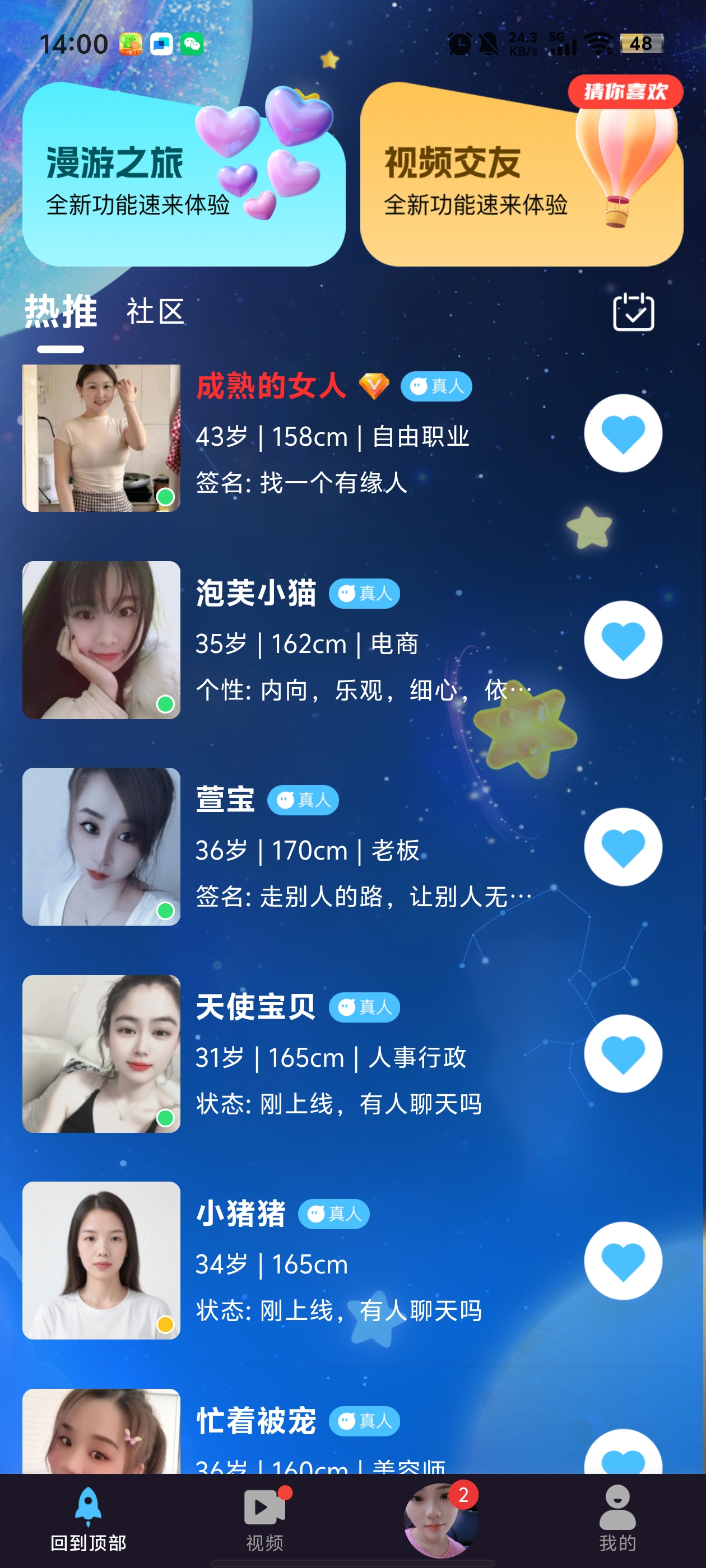Tap the heart button for 天使宝贝
The width and height of the screenshot is (706, 1568).
point(623,1054)
